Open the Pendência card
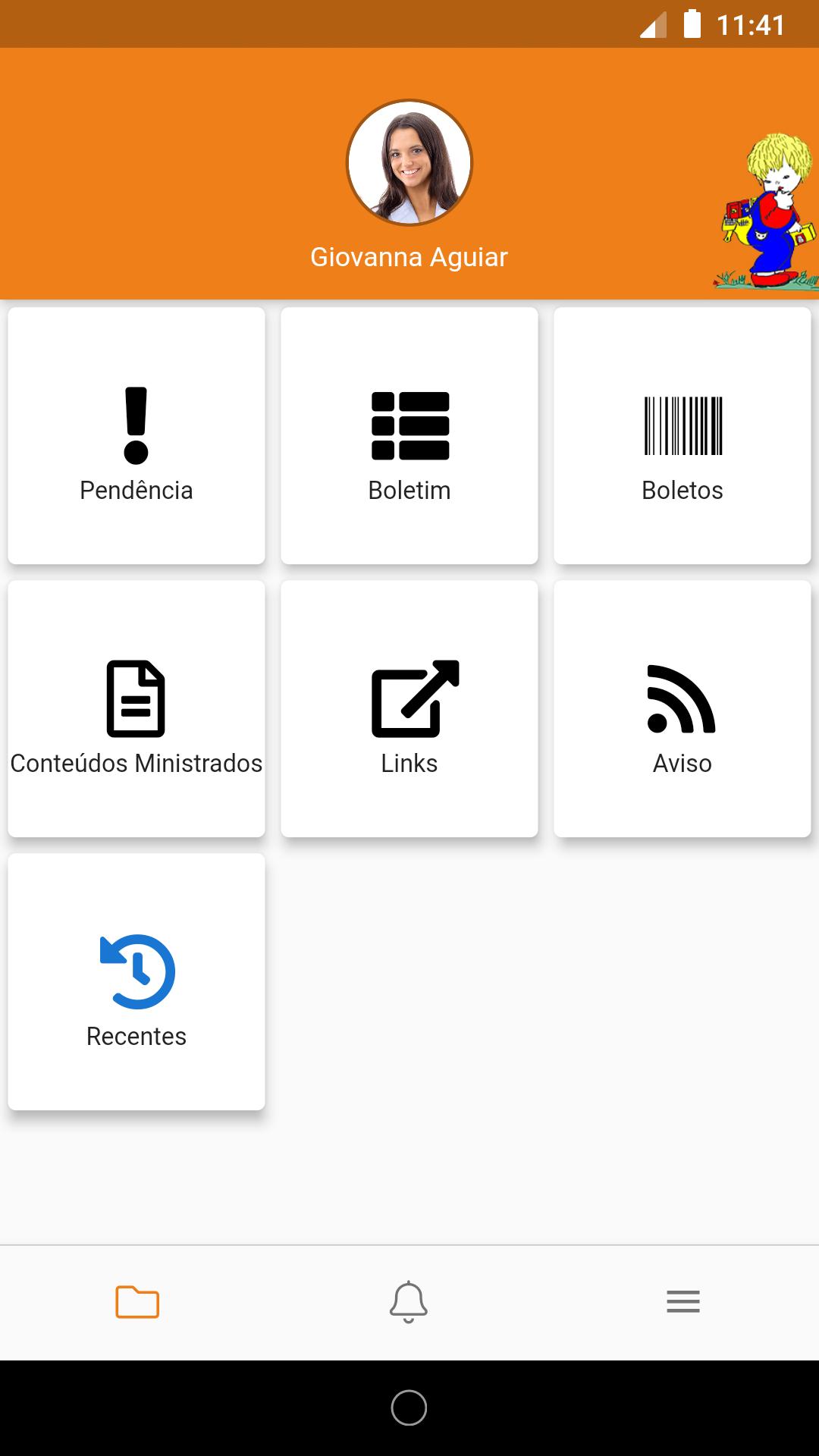This screenshot has width=819, height=1456. click(136, 436)
